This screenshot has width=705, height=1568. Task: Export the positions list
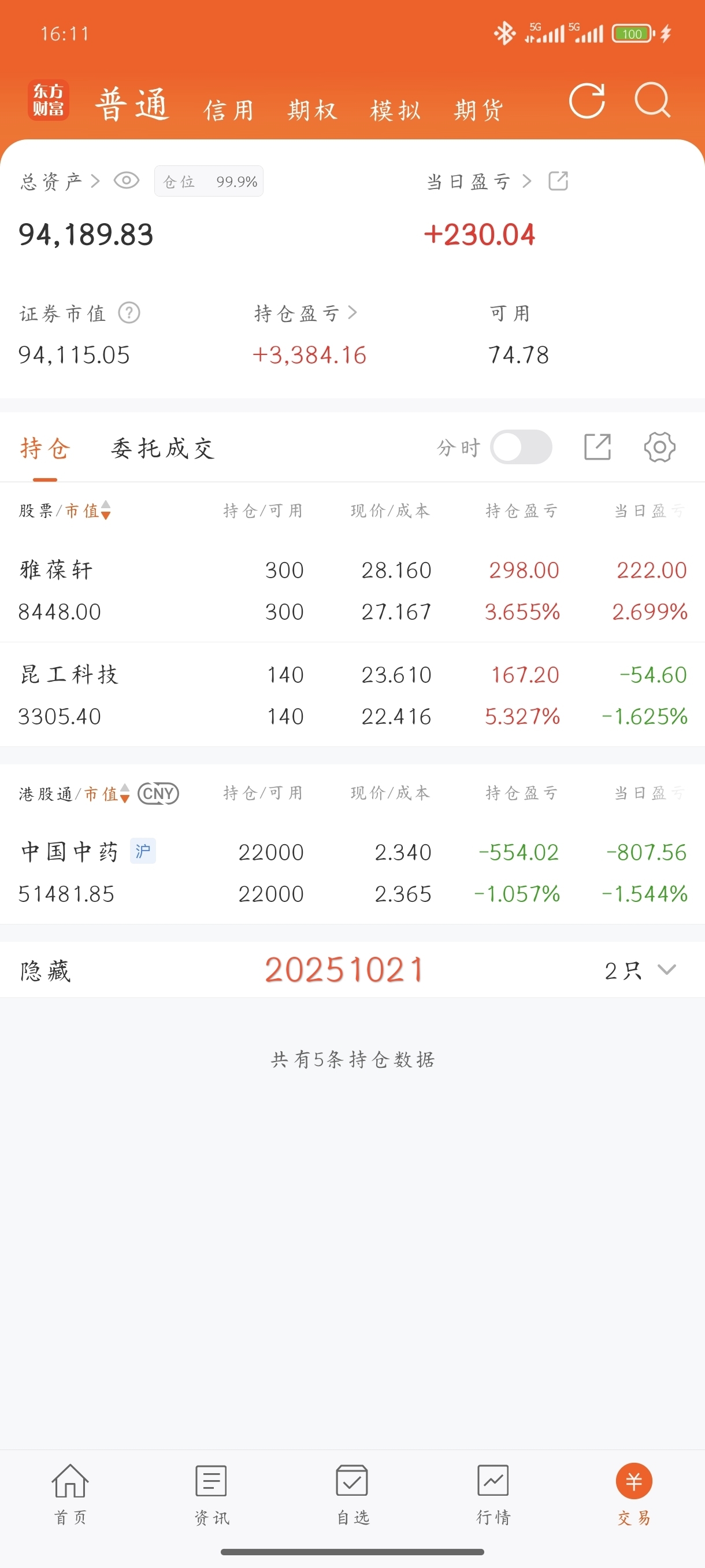pyautogui.click(x=598, y=446)
